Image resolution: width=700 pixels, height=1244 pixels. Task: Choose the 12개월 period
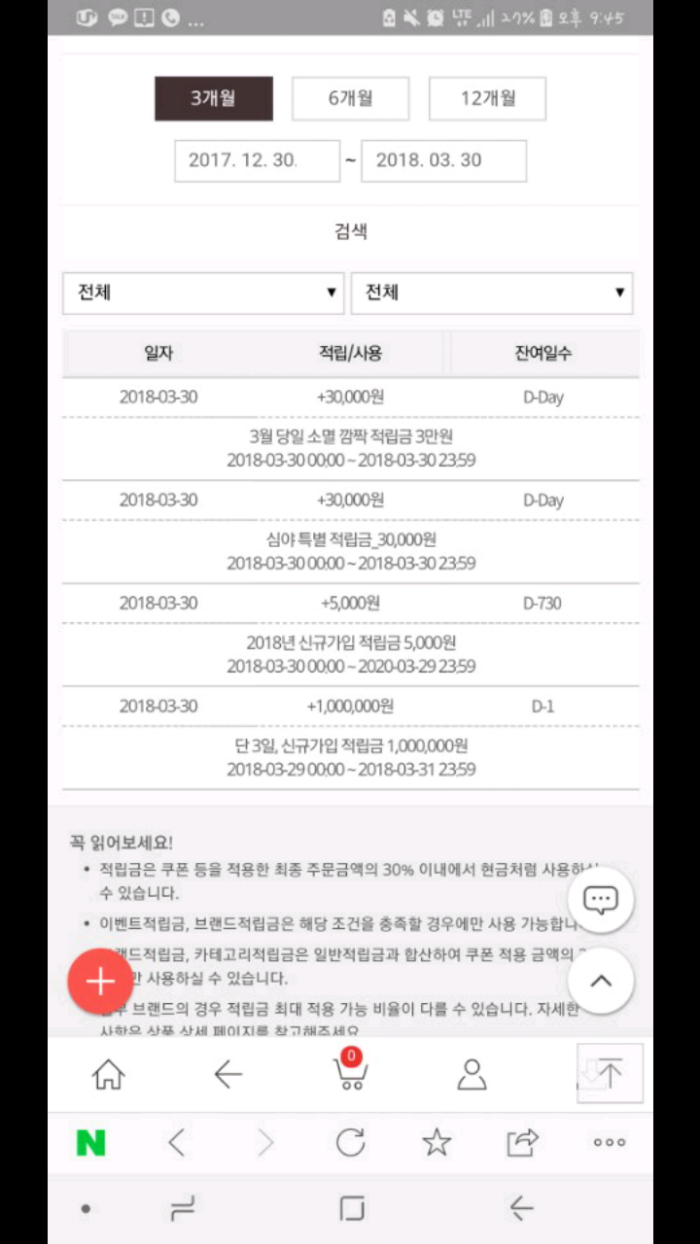pyautogui.click(x=487, y=98)
